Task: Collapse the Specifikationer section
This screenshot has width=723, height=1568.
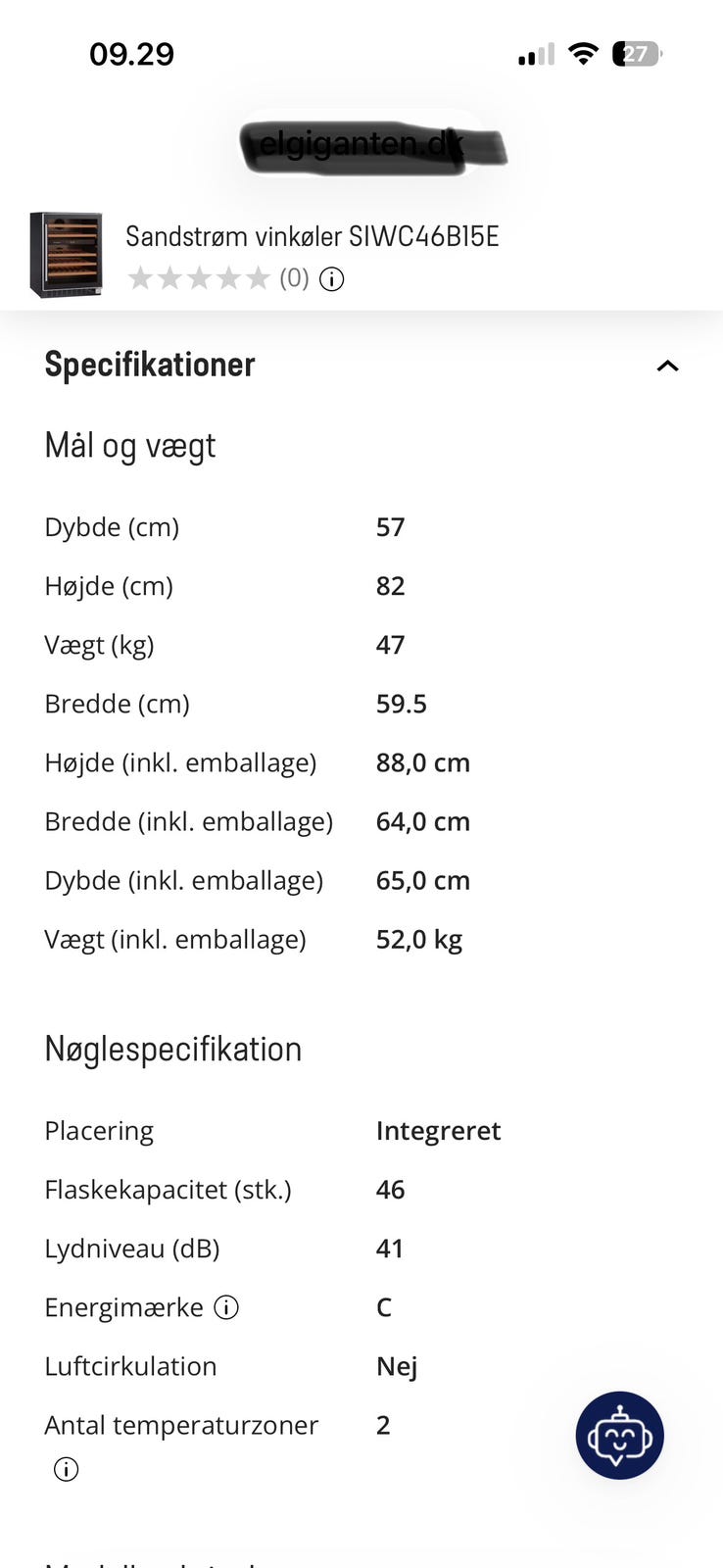Action: tap(667, 366)
